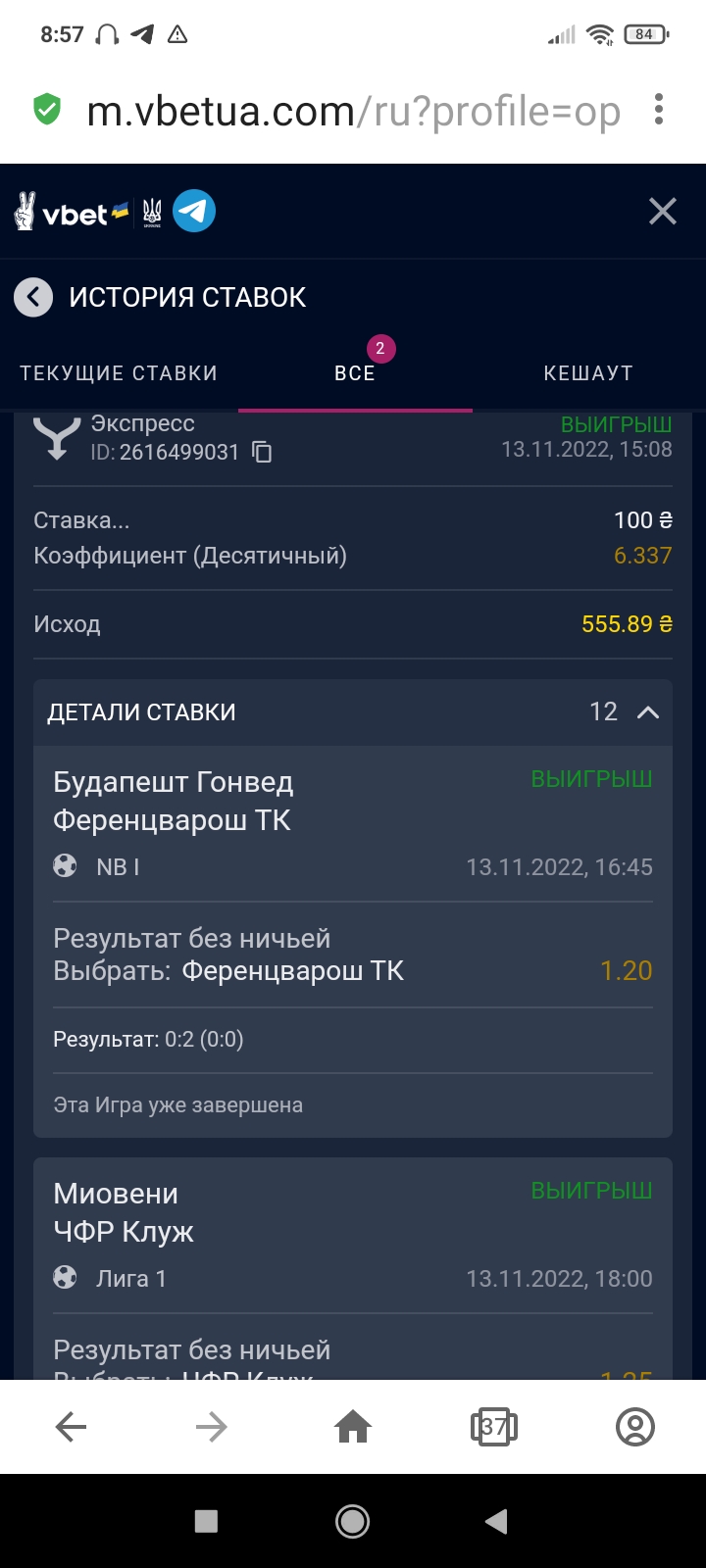Open the КЕШАУТ tab
Screen dimensions: 706x1568
click(x=587, y=372)
